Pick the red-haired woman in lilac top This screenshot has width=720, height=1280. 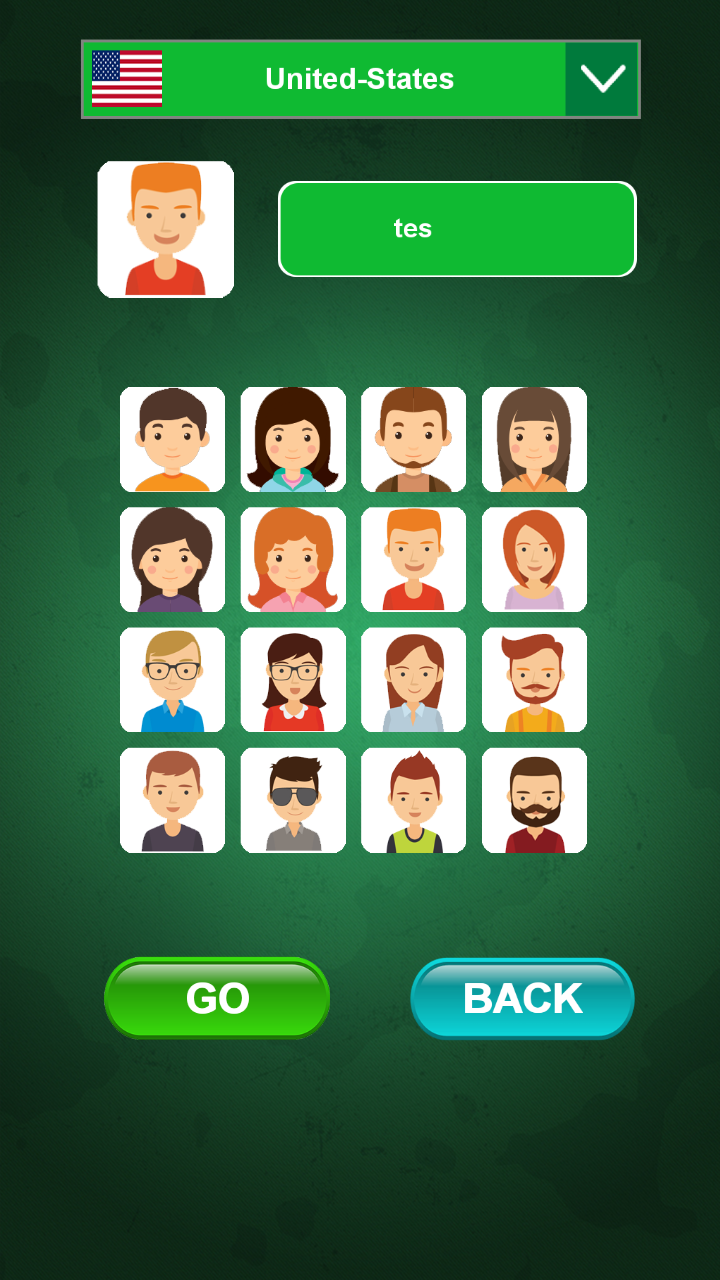click(x=534, y=560)
